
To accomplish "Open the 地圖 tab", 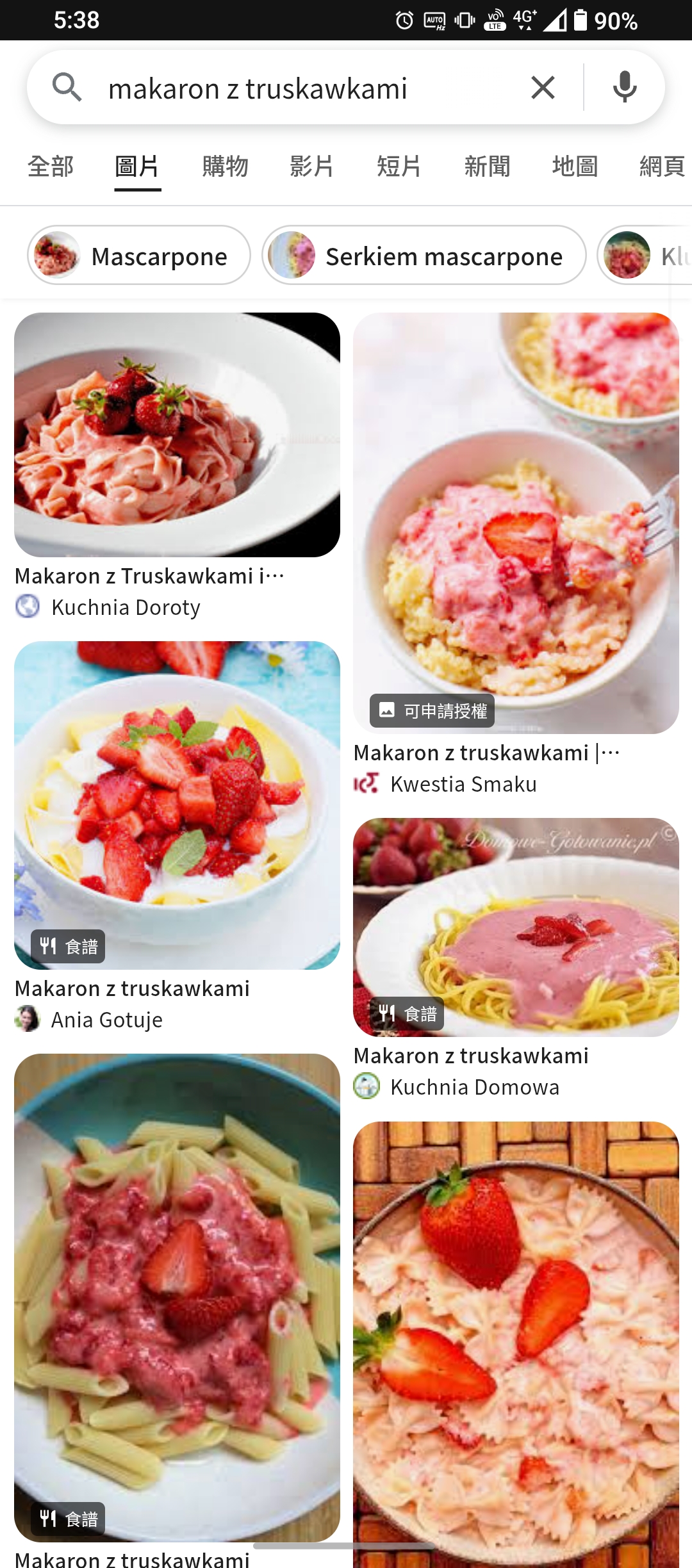I will [575, 167].
